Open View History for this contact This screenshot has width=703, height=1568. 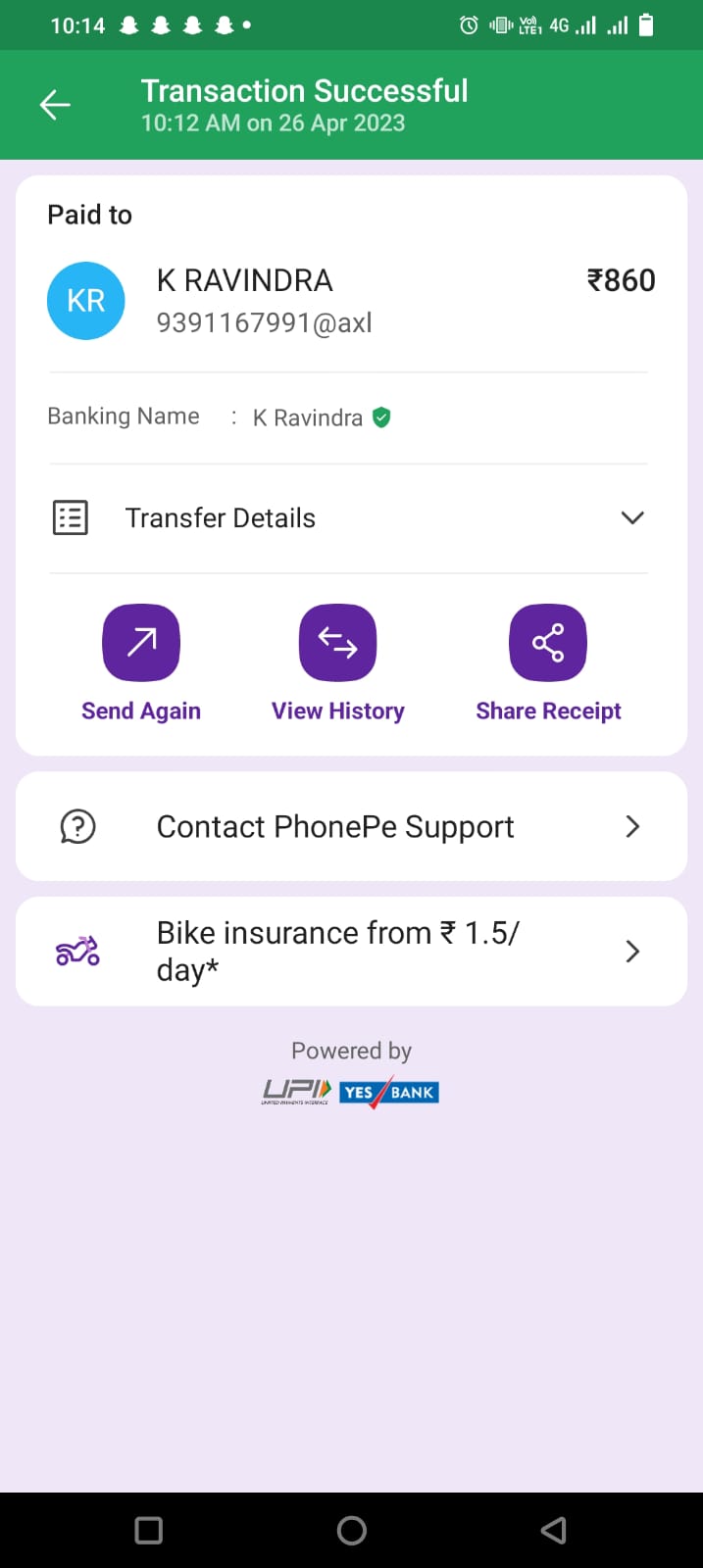pos(337,644)
